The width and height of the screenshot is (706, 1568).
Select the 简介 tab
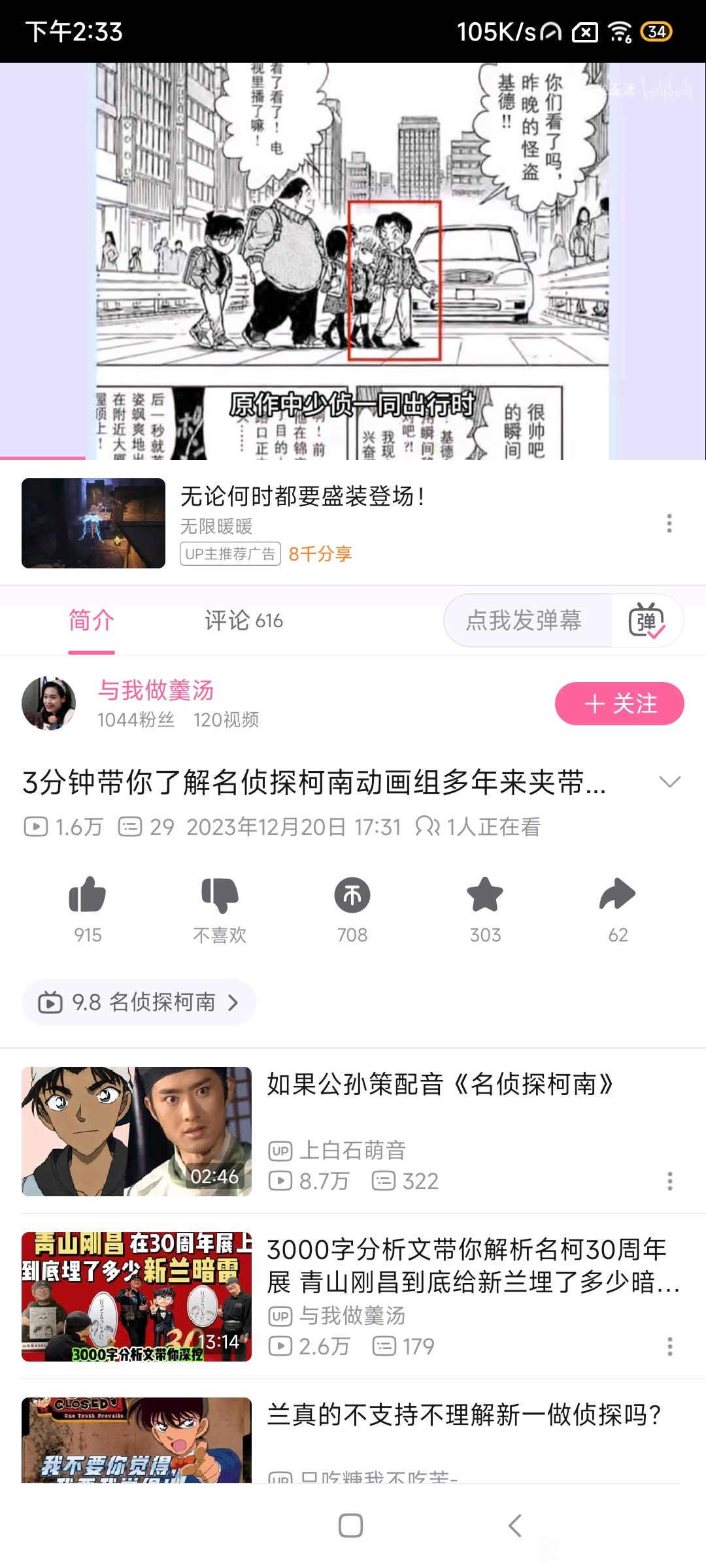(x=92, y=621)
